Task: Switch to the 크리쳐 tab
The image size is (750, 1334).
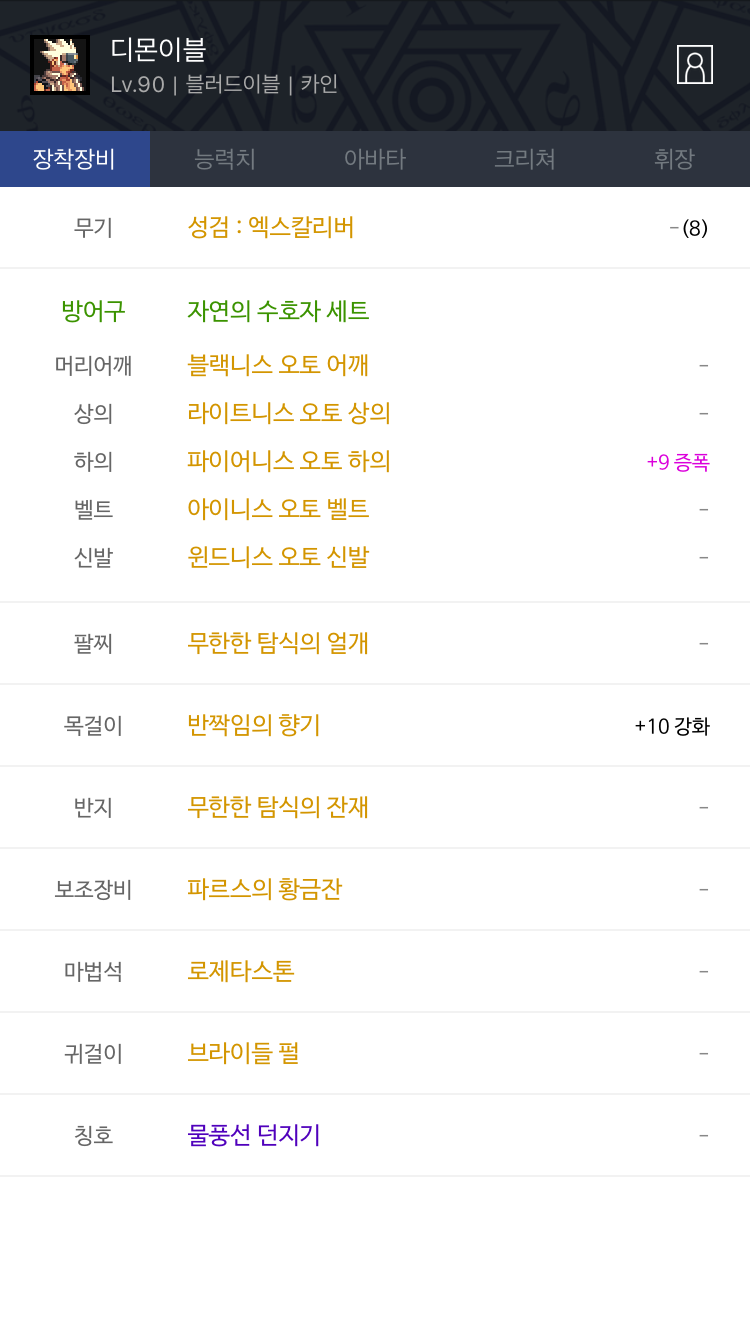Action: (525, 159)
